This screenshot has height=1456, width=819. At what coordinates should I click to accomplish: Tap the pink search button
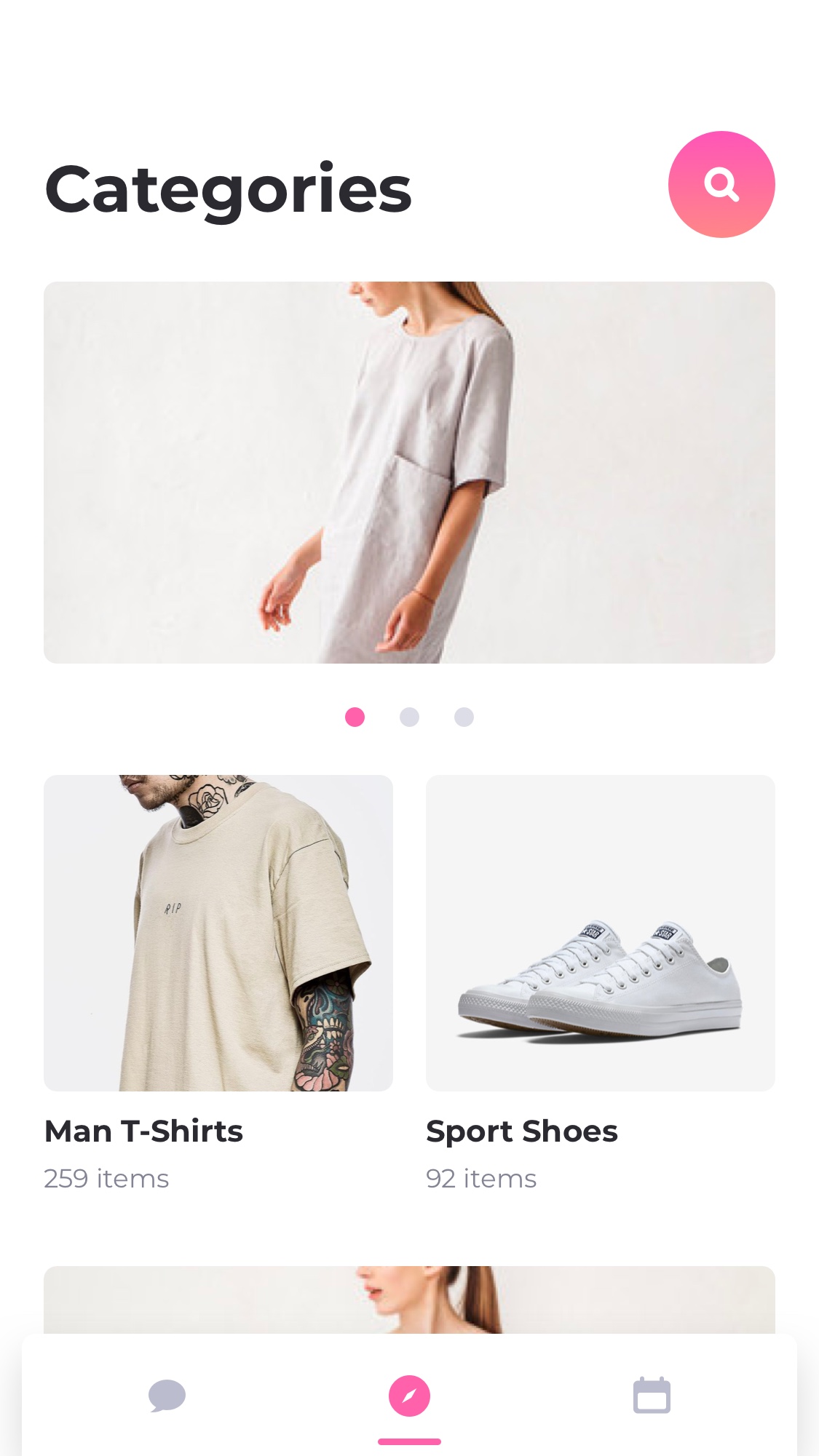click(x=721, y=184)
